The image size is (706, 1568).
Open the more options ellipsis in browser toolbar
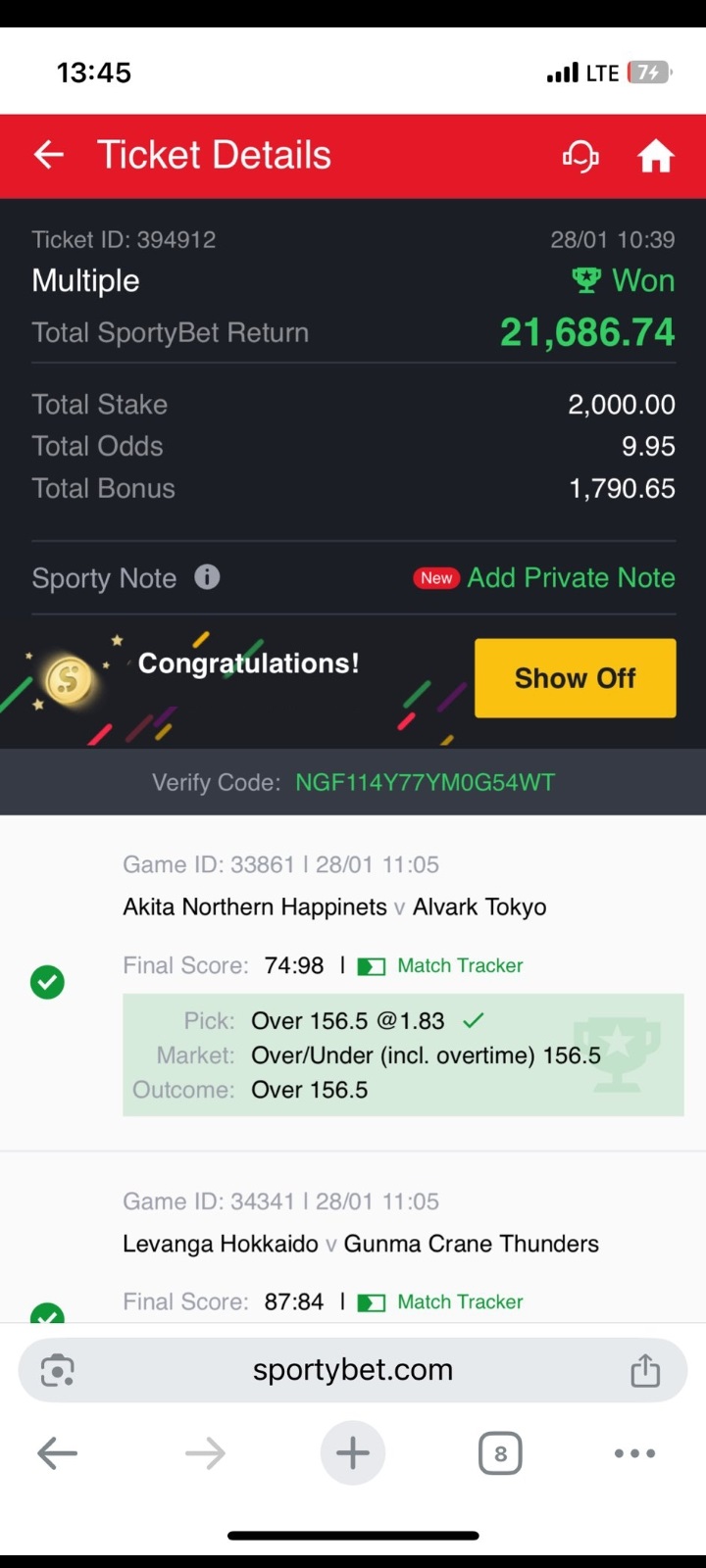(634, 1453)
